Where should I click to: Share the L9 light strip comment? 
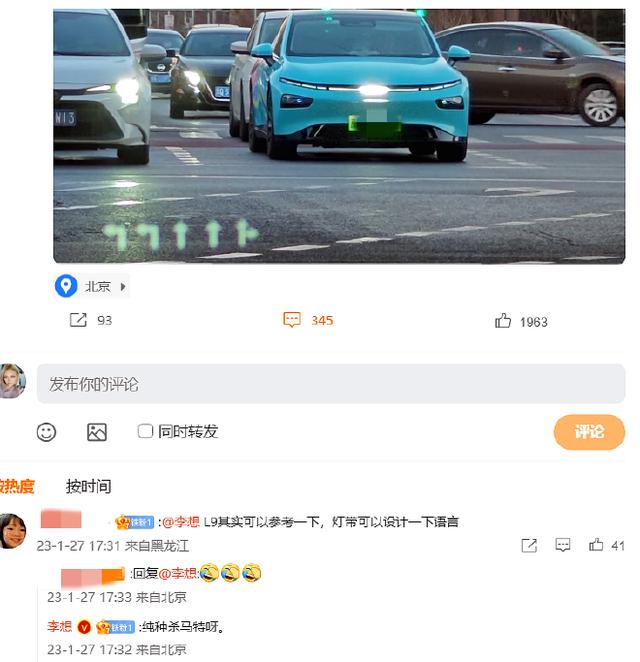(529, 545)
